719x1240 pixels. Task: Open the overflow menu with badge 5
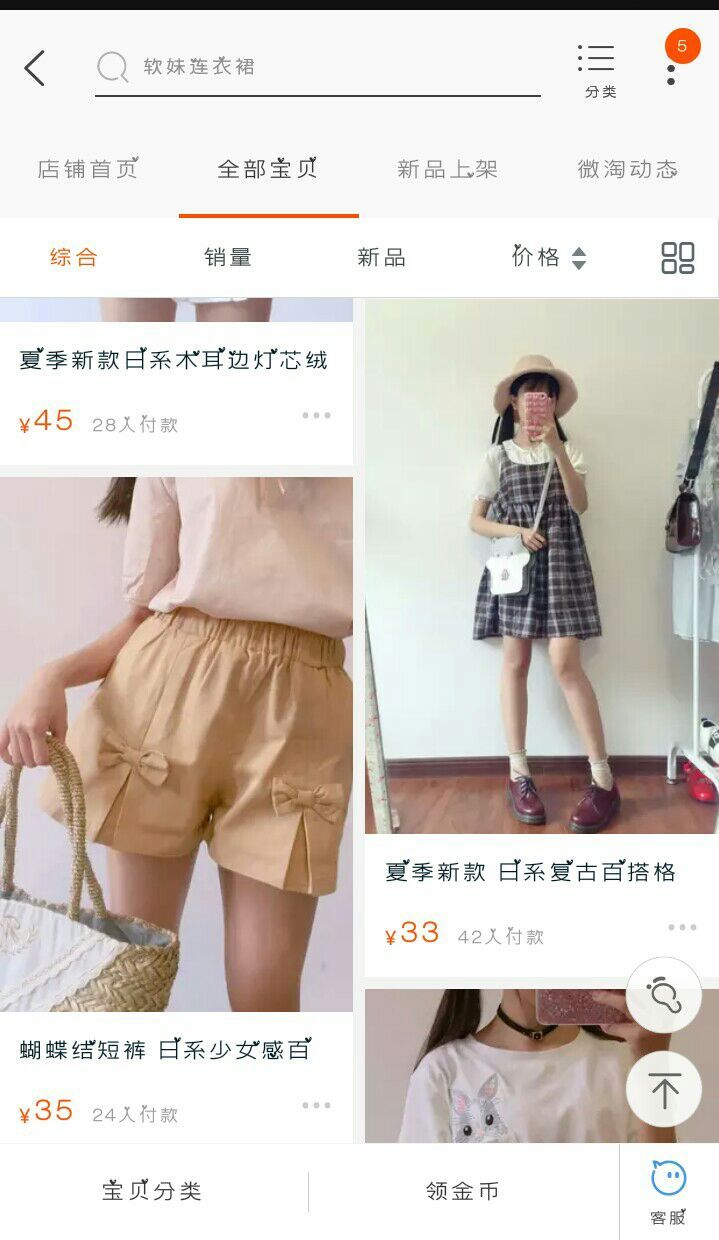pos(671,70)
